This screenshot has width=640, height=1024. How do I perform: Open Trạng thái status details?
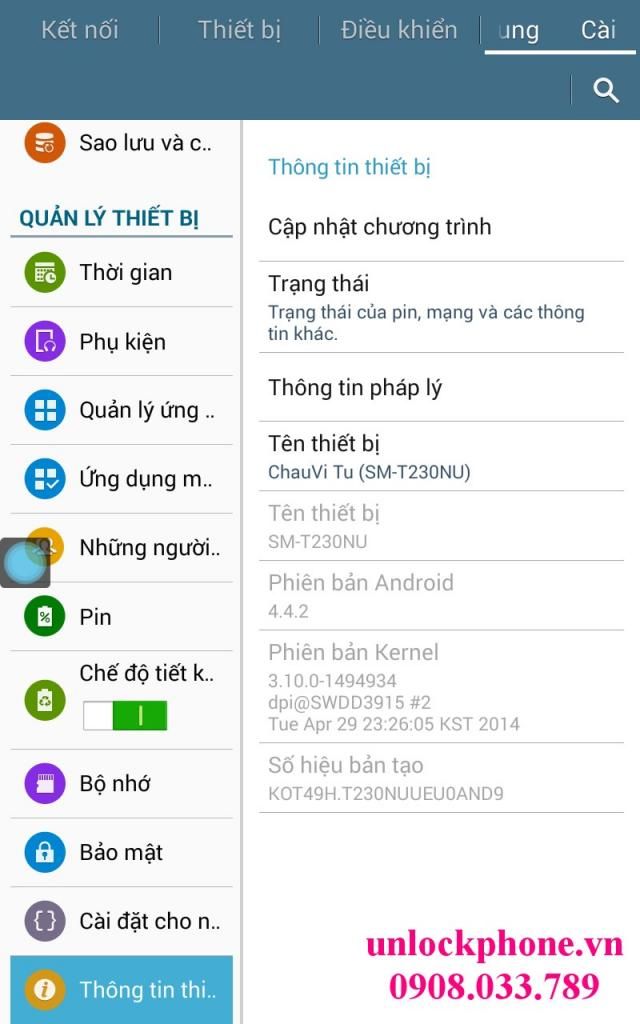(x=441, y=308)
